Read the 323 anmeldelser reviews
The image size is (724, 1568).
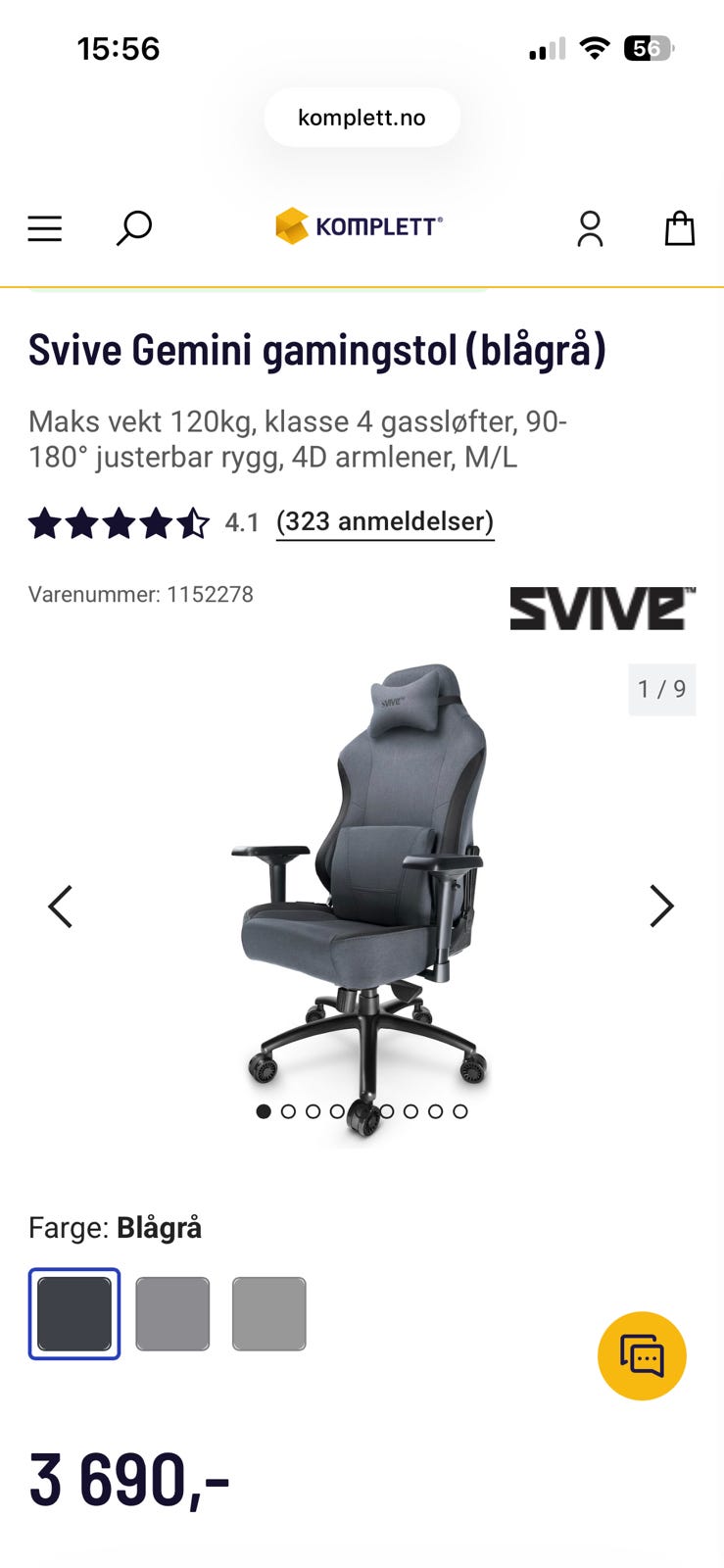(385, 521)
